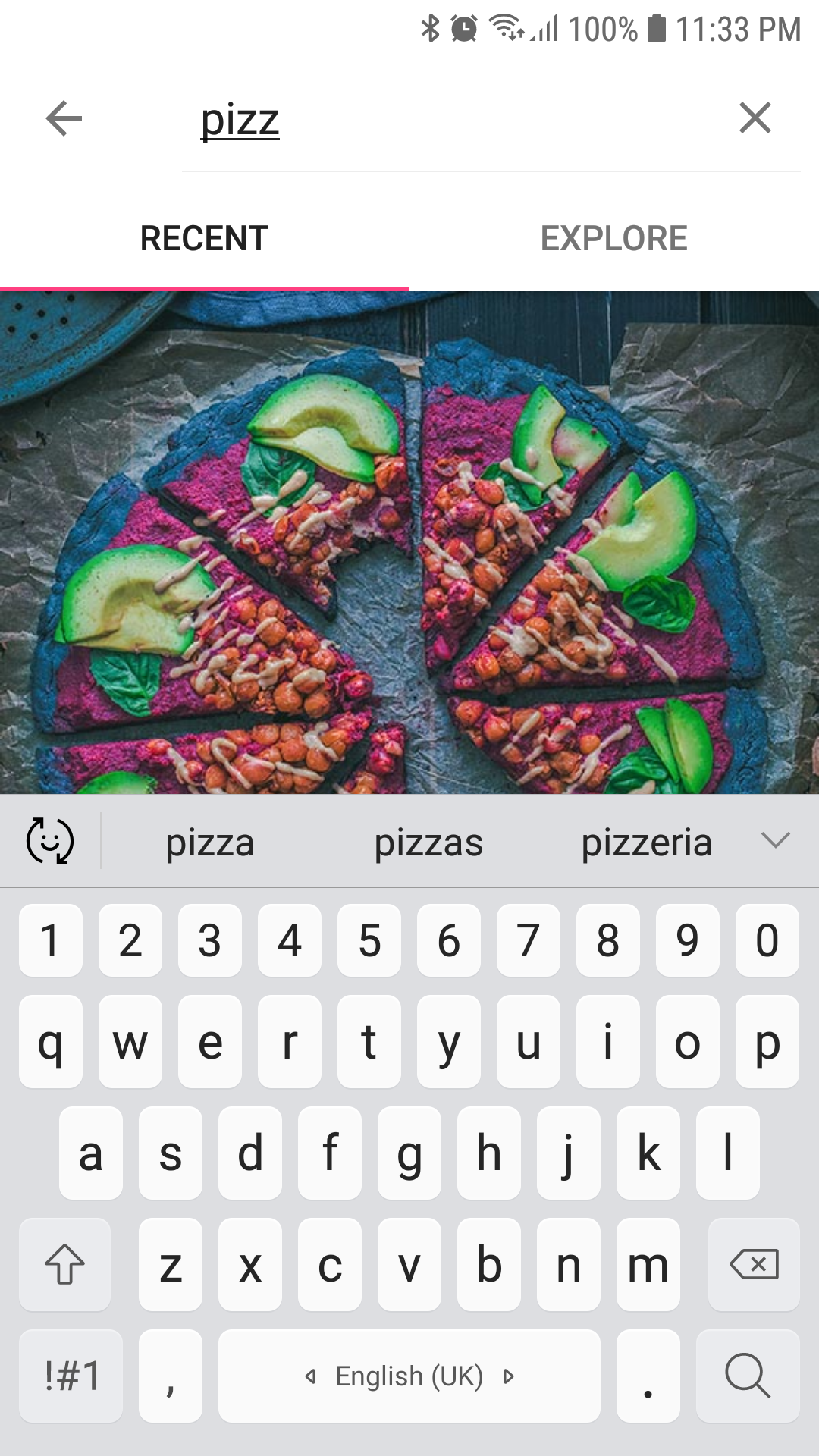
Task: Go back using the arrow icon
Action: [64, 118]
